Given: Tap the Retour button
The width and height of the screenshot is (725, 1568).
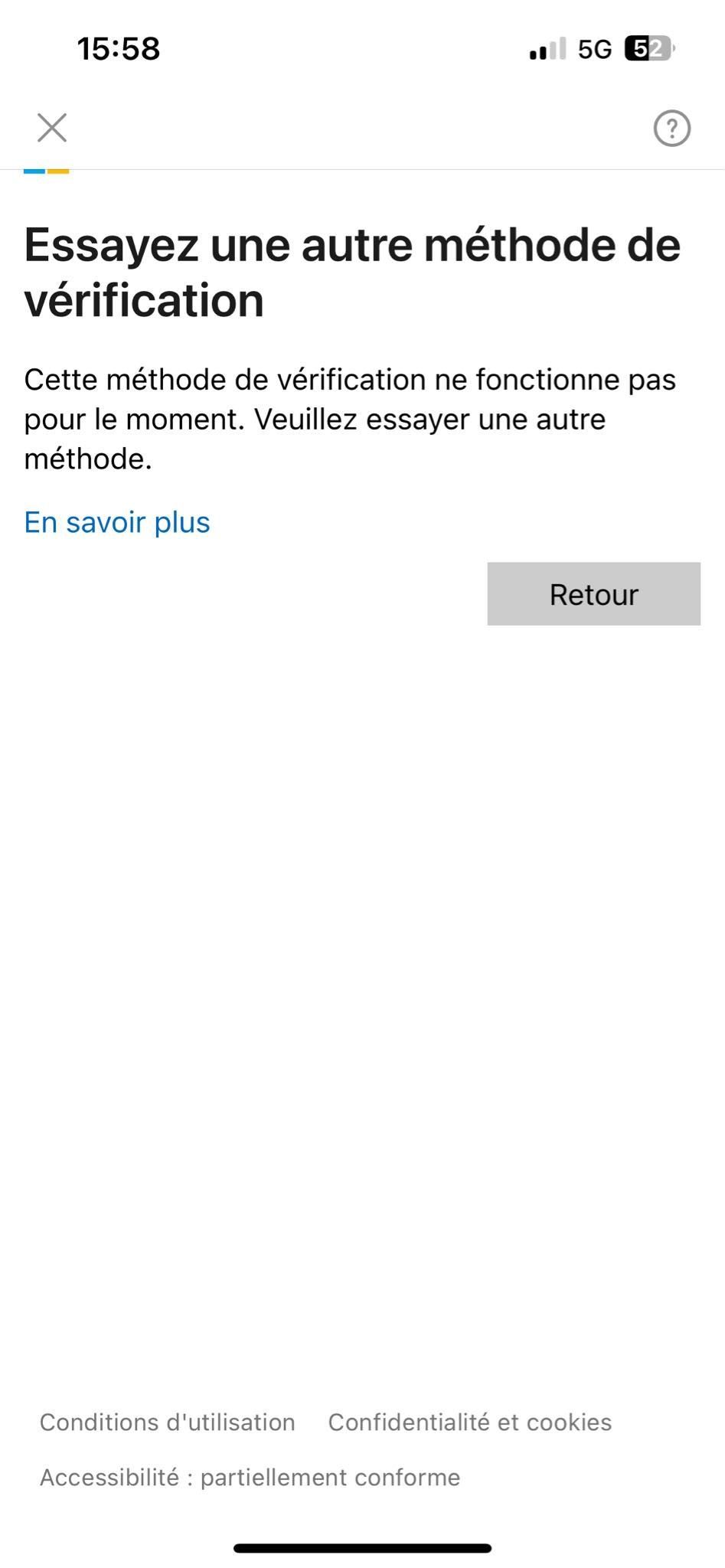Looking at the screenshot, I should (x=593, y=595).
